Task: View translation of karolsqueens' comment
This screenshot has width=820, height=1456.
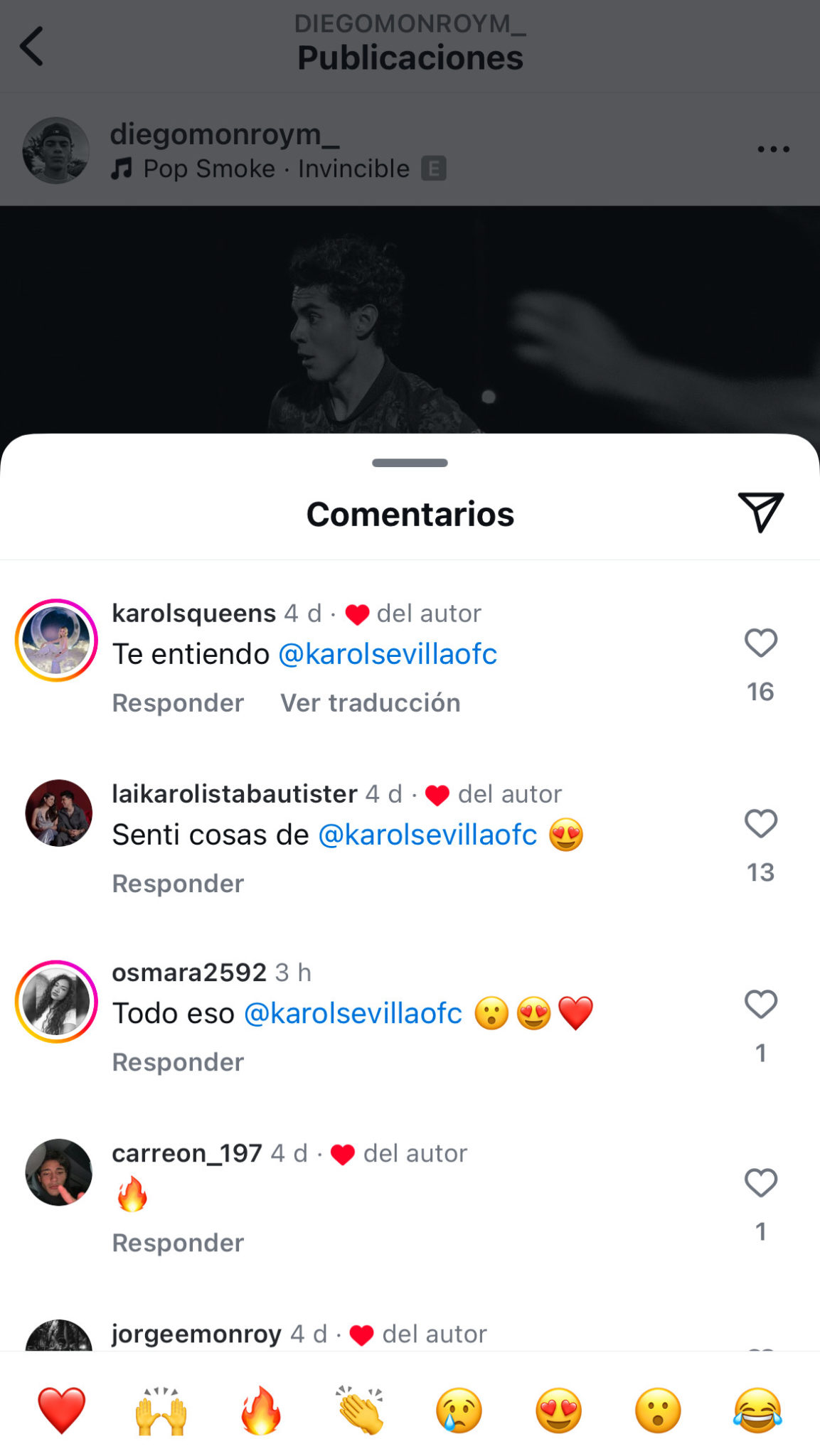Action: (x=370, y=703)
